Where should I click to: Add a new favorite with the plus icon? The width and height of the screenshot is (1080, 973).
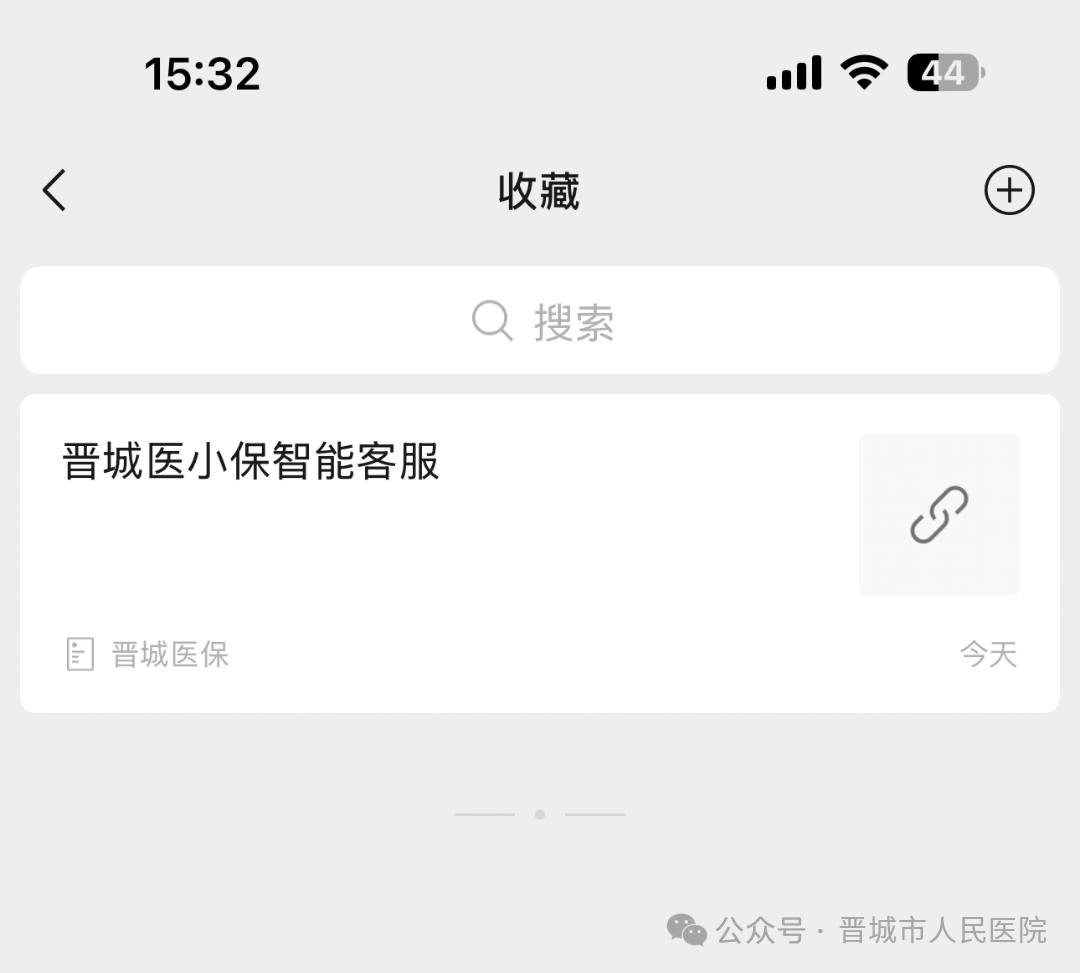pyautogui.click(x=1009, y=190)
